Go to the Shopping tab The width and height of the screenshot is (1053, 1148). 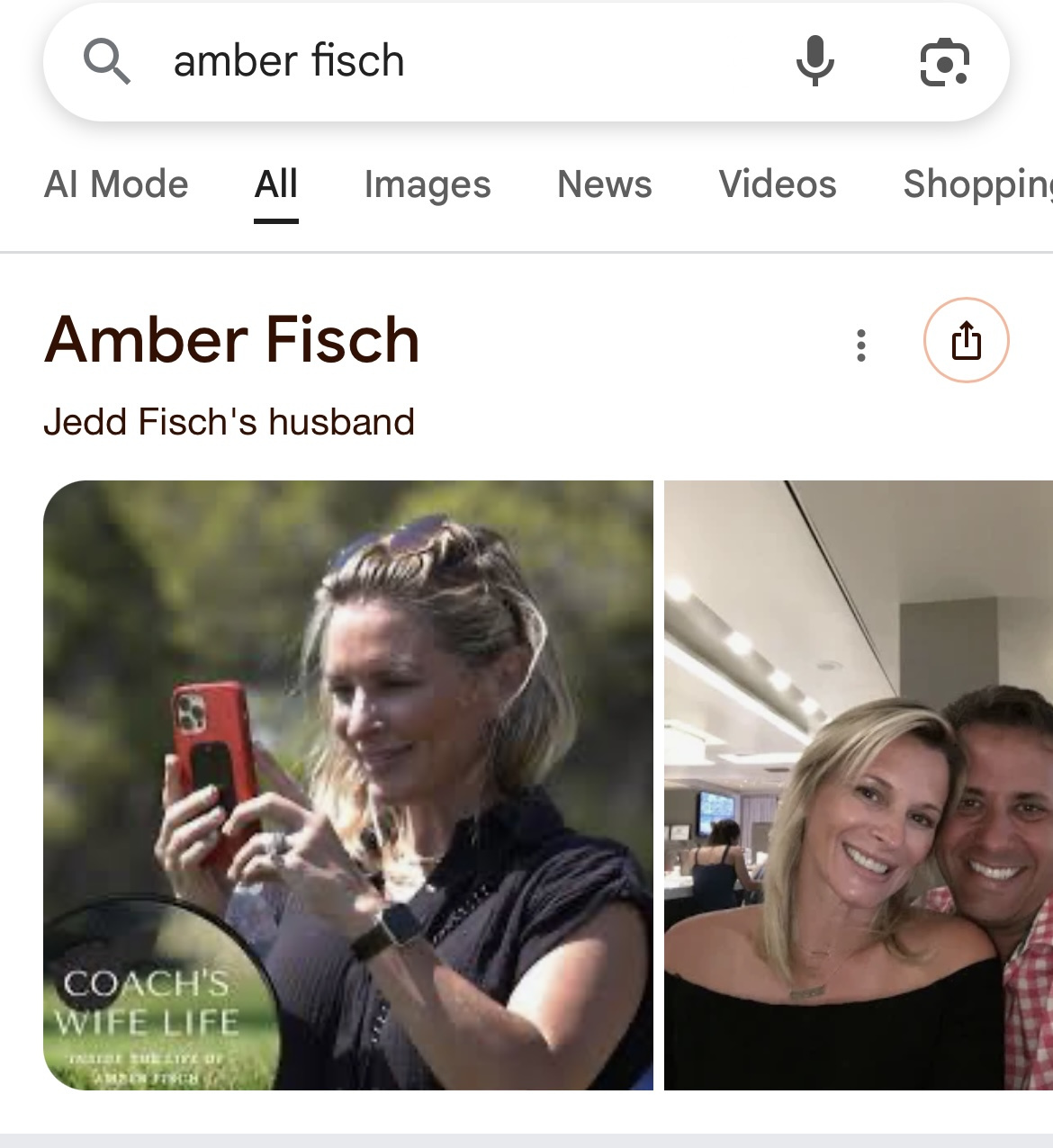(976, 184)
